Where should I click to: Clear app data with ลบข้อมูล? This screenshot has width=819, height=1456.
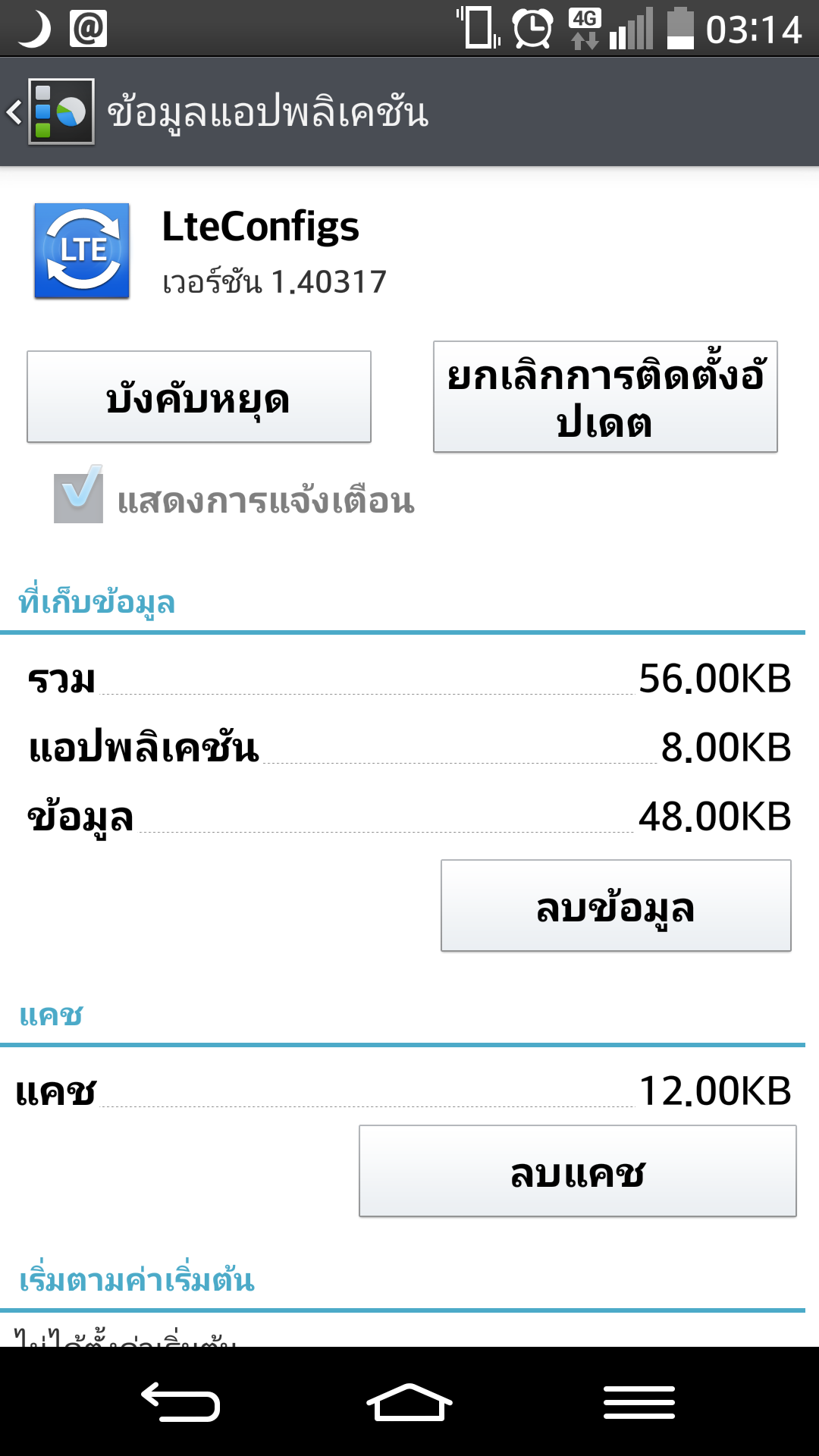point(616,905)
